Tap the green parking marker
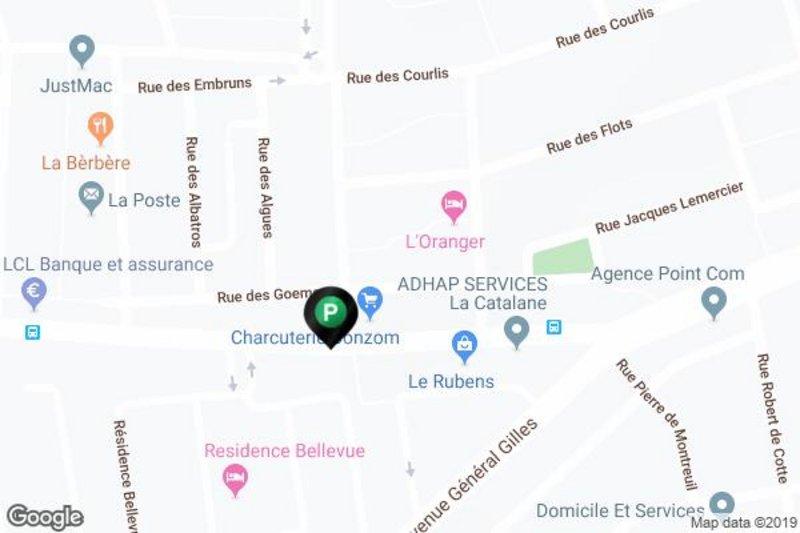The width and height of the screenshot is (800, 533). pos(330,314)
